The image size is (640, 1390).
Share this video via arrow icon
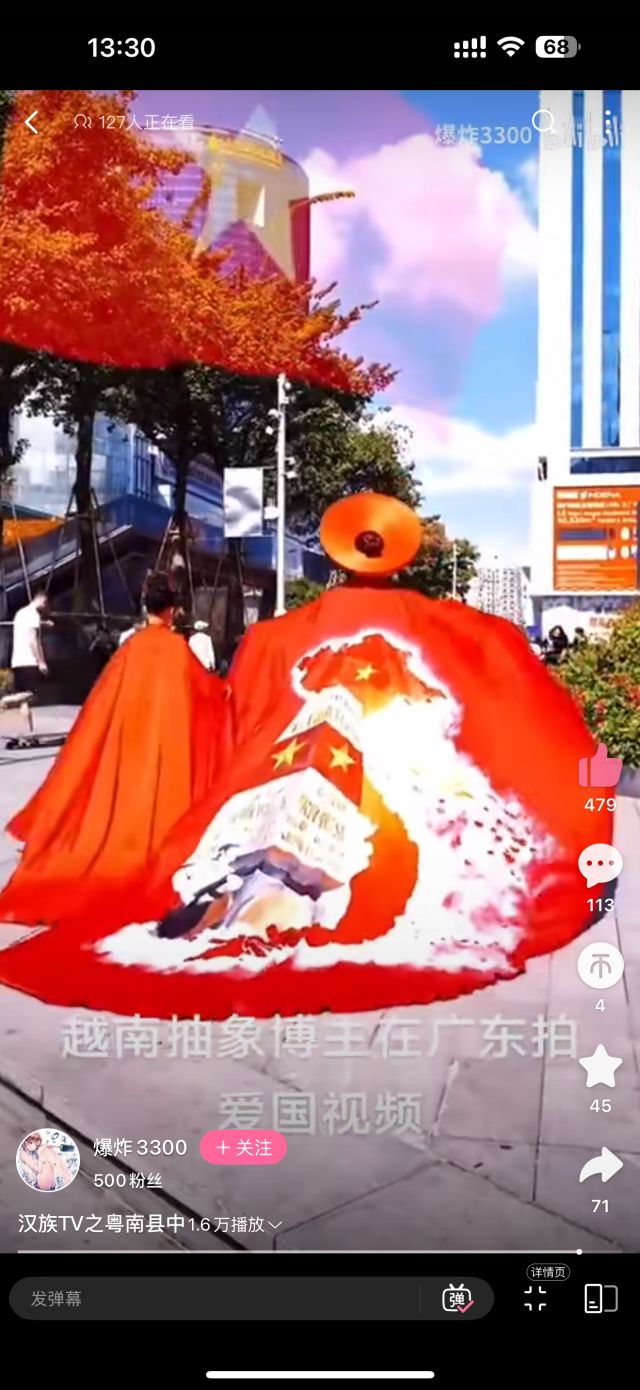tap(600, 1166)
